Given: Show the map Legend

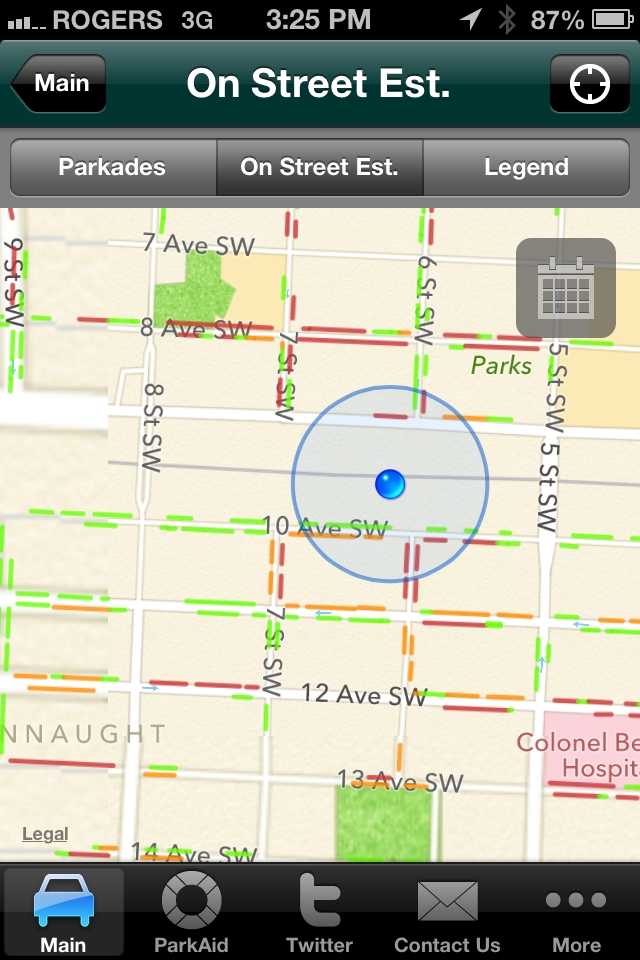Looking at the screenshot, I should (526, 167).
